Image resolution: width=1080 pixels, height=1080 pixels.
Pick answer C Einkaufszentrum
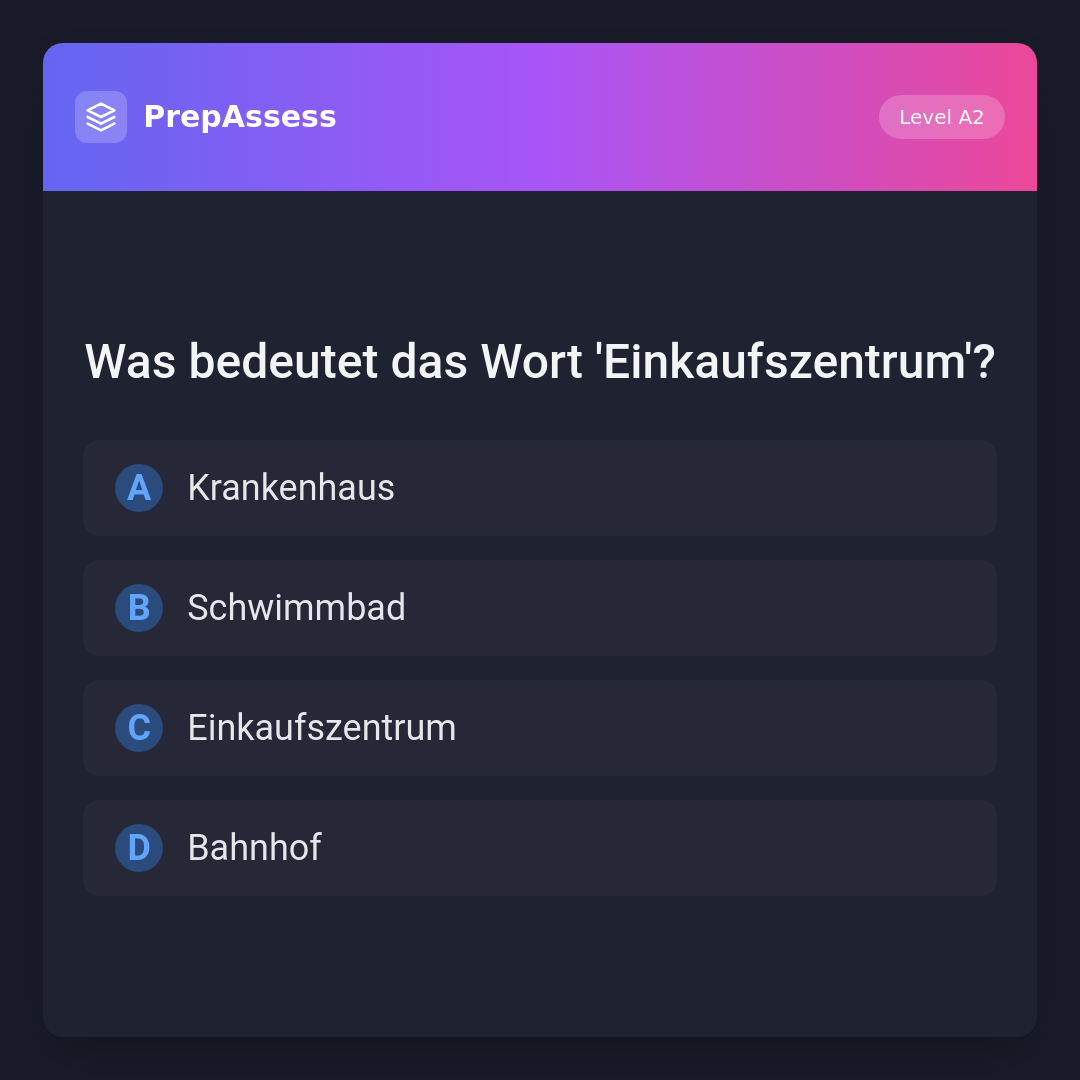click(x=540, y=728)
